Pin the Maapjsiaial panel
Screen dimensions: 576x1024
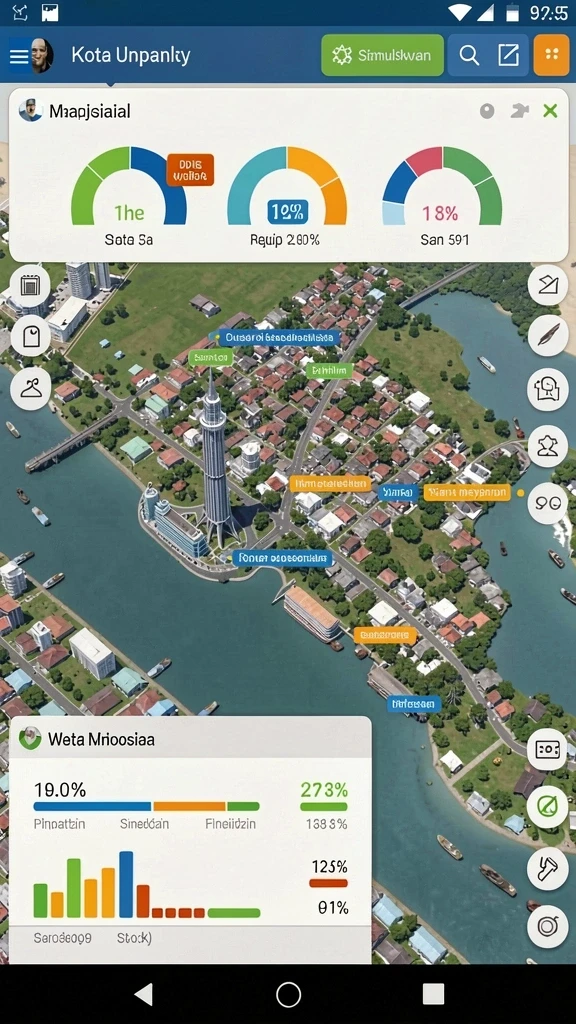point(520,111)
